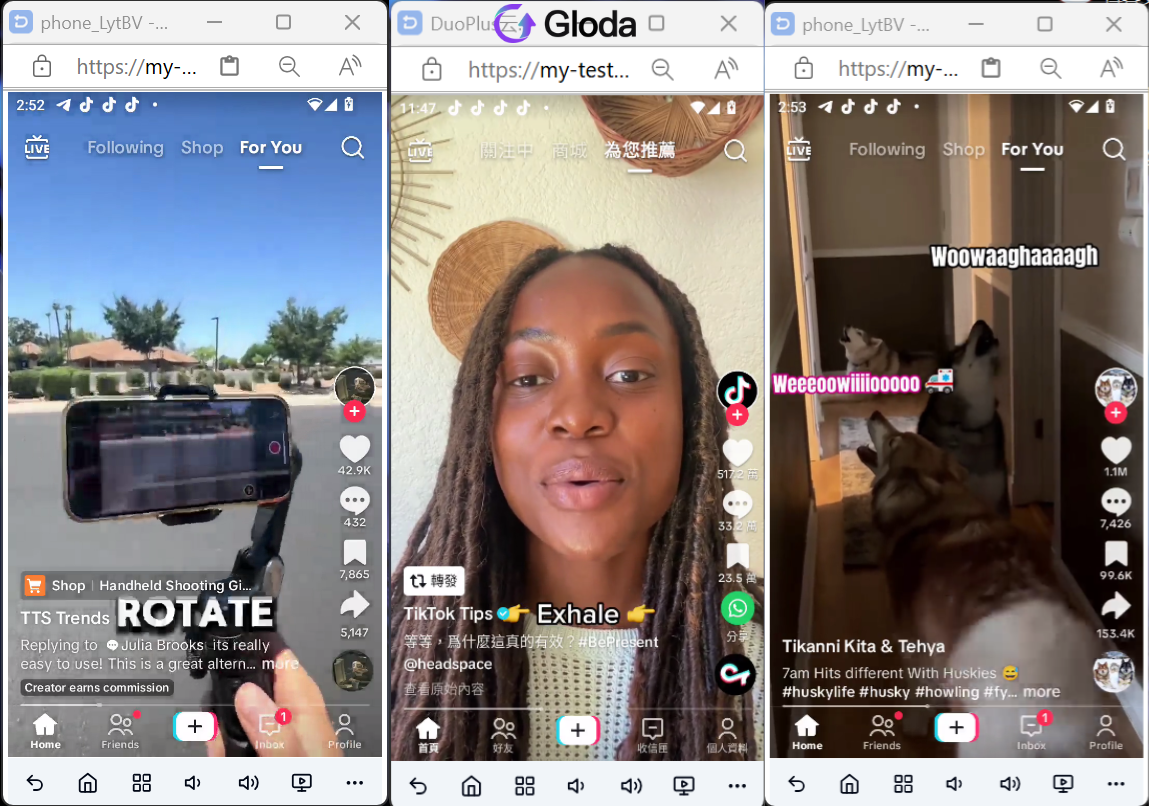Switch to the 好友 friends tab
The height and width of the screenshot is (806, 1149).
(x=503, y=734)
